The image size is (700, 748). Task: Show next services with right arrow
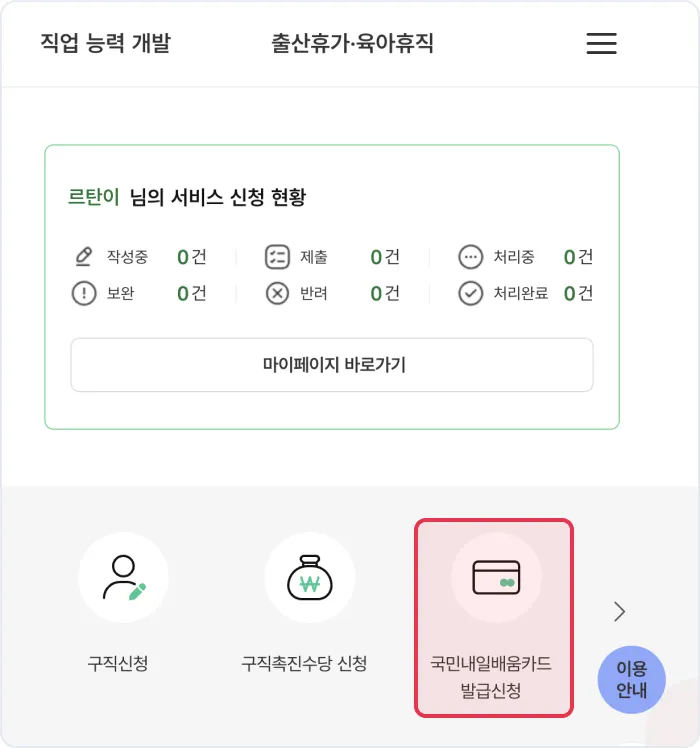[619, 612]
